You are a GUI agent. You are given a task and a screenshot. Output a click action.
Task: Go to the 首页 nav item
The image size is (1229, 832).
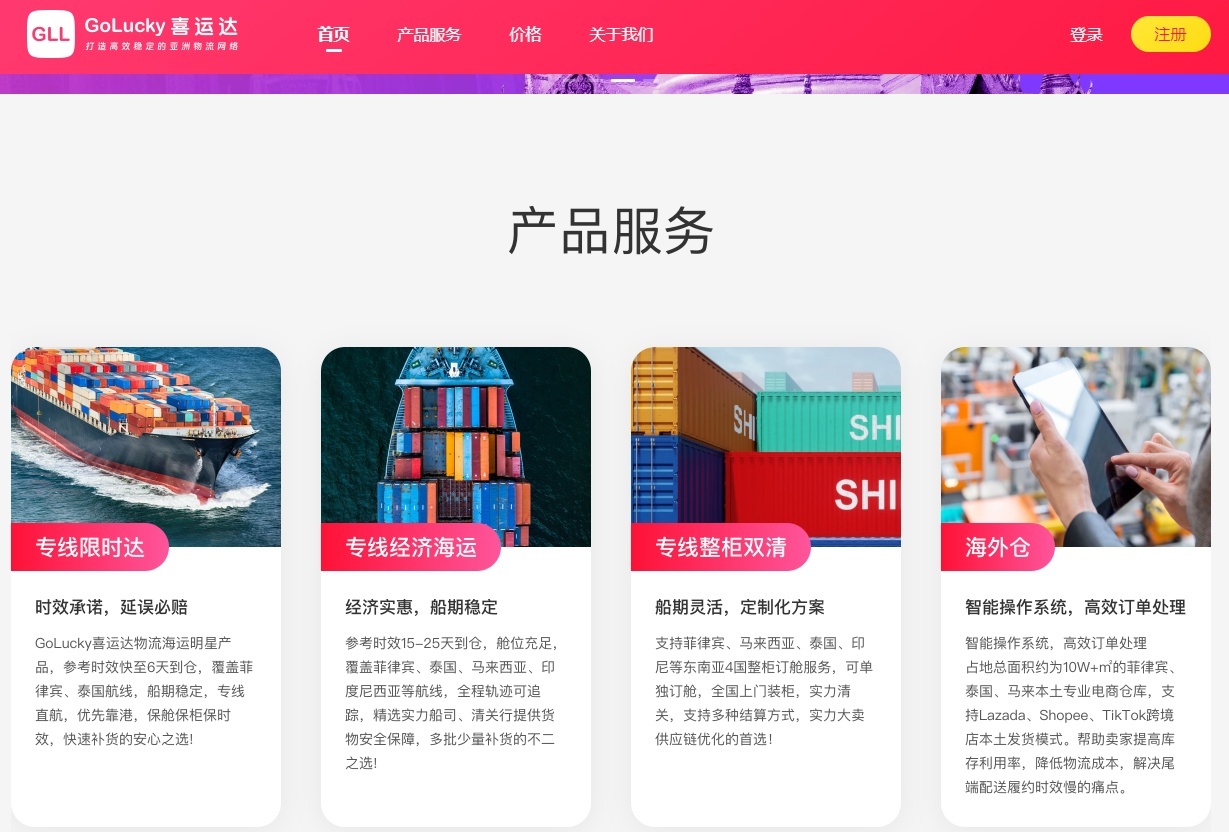point(333,35)
